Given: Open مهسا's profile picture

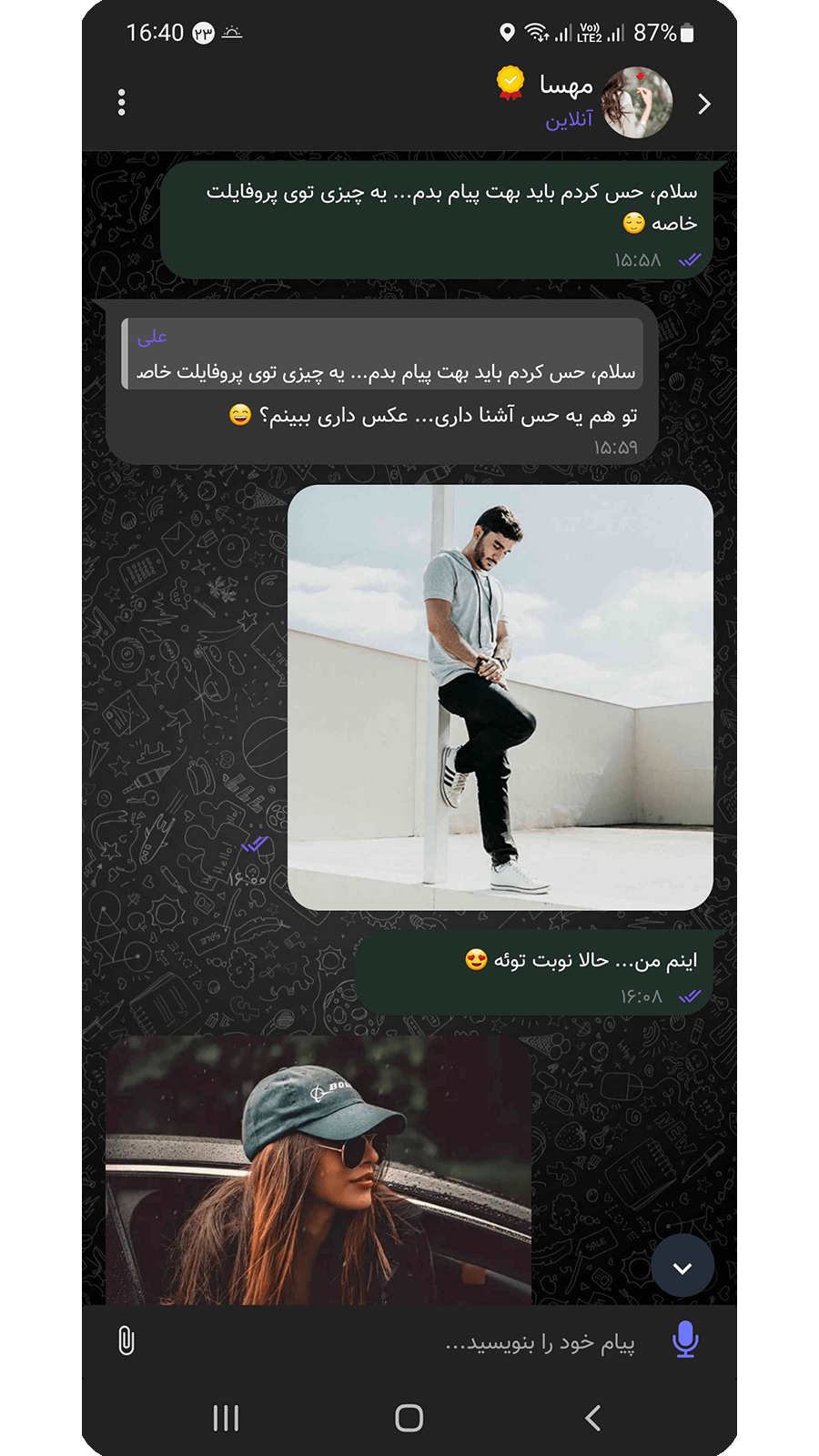Looking at the screenshot, I should pyautogui.click(x=637, y=102).
